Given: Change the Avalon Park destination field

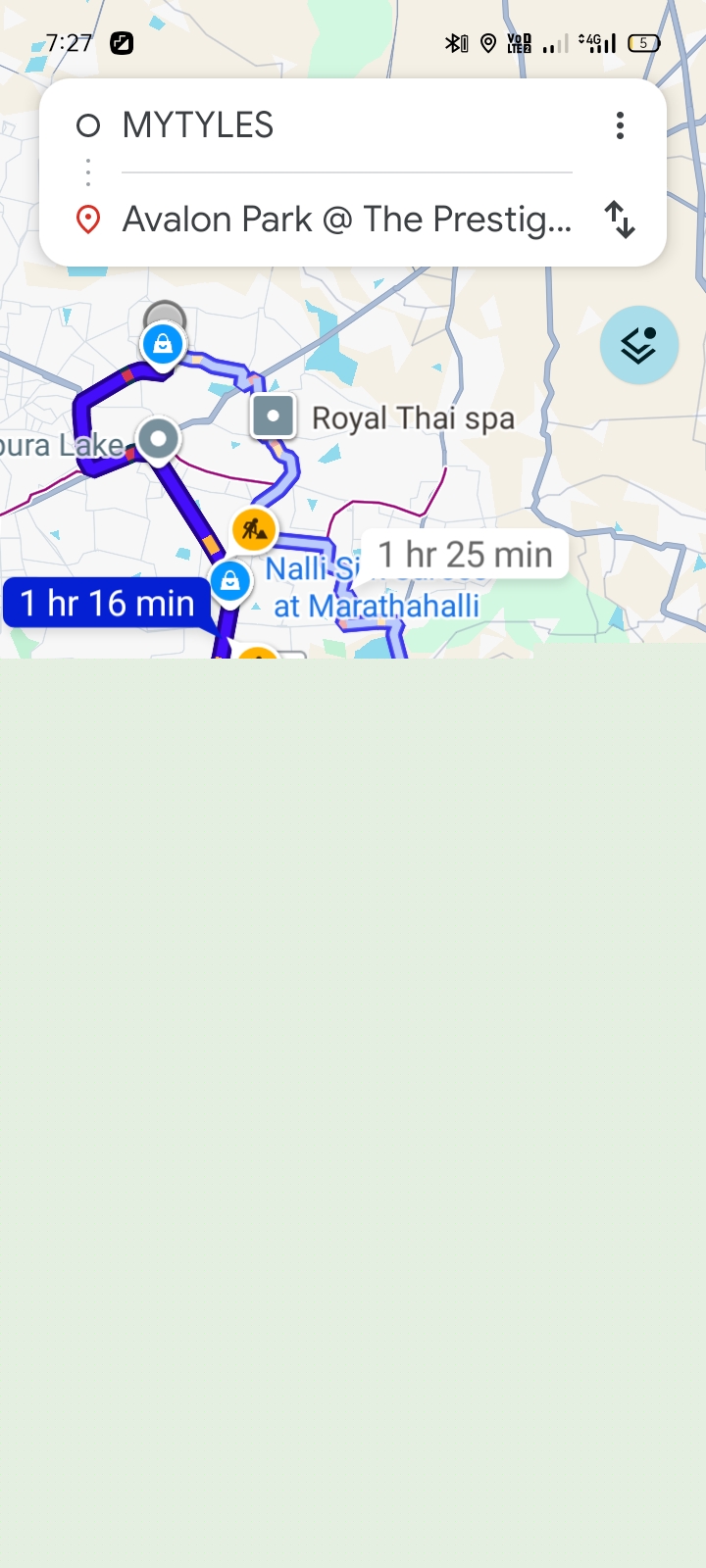Looking at the screenshot, I should pyautogui.click(x=346, y=220).
